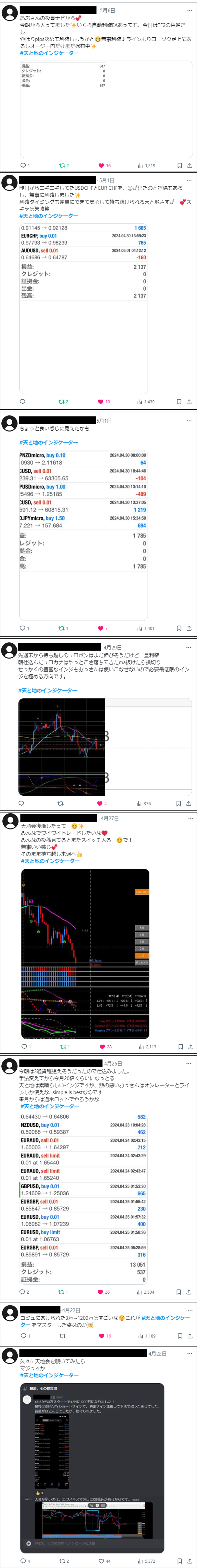The height and width of the screenshot is (1568, 197).
Task: Repost the post starting コミュにあげられた3万→1200万
Action: click(62, 1336)
